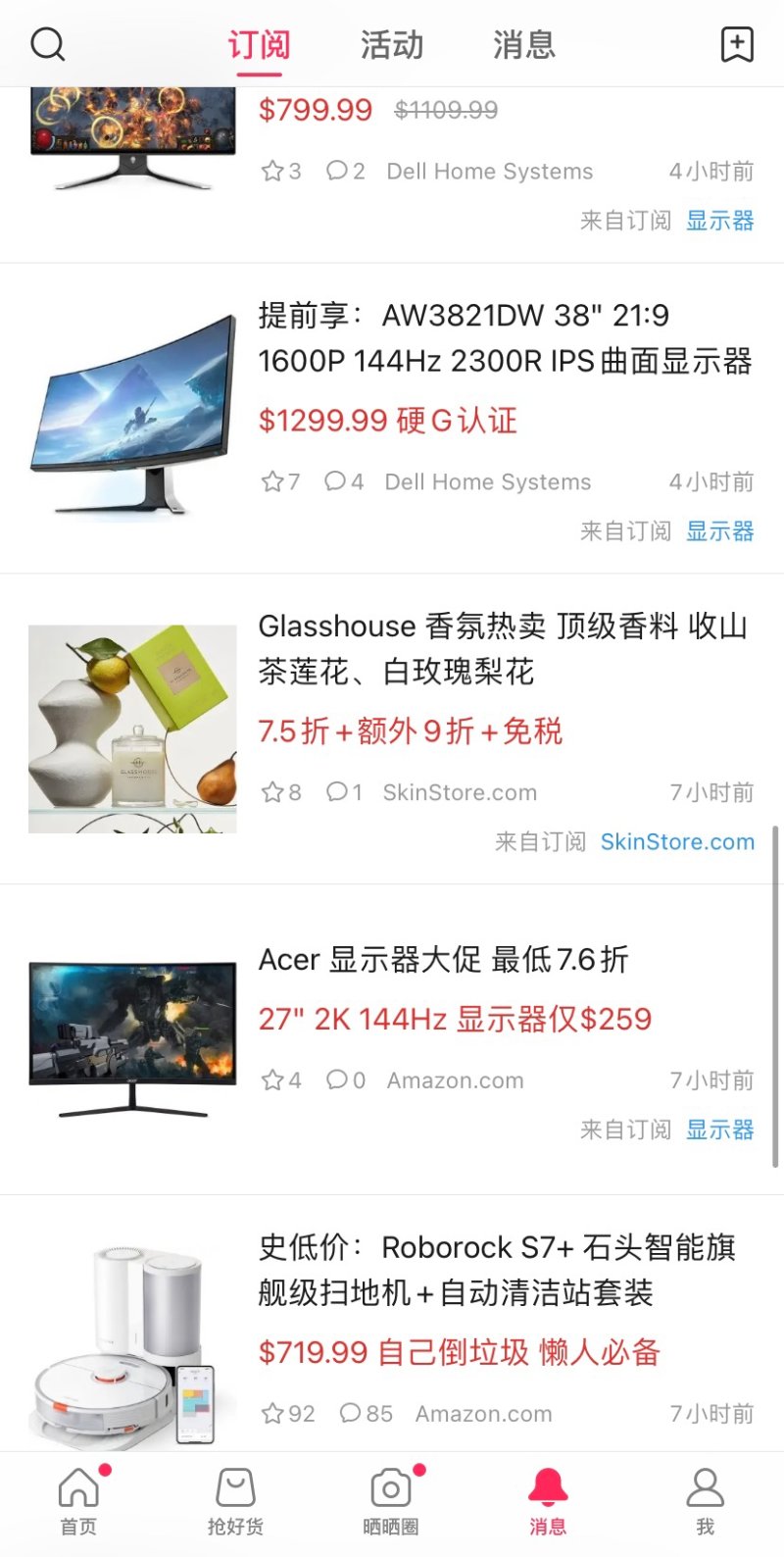The image size is (784, 1557).
Task: Open the 我 profile tab
Action: click(x=705, y=1500)
